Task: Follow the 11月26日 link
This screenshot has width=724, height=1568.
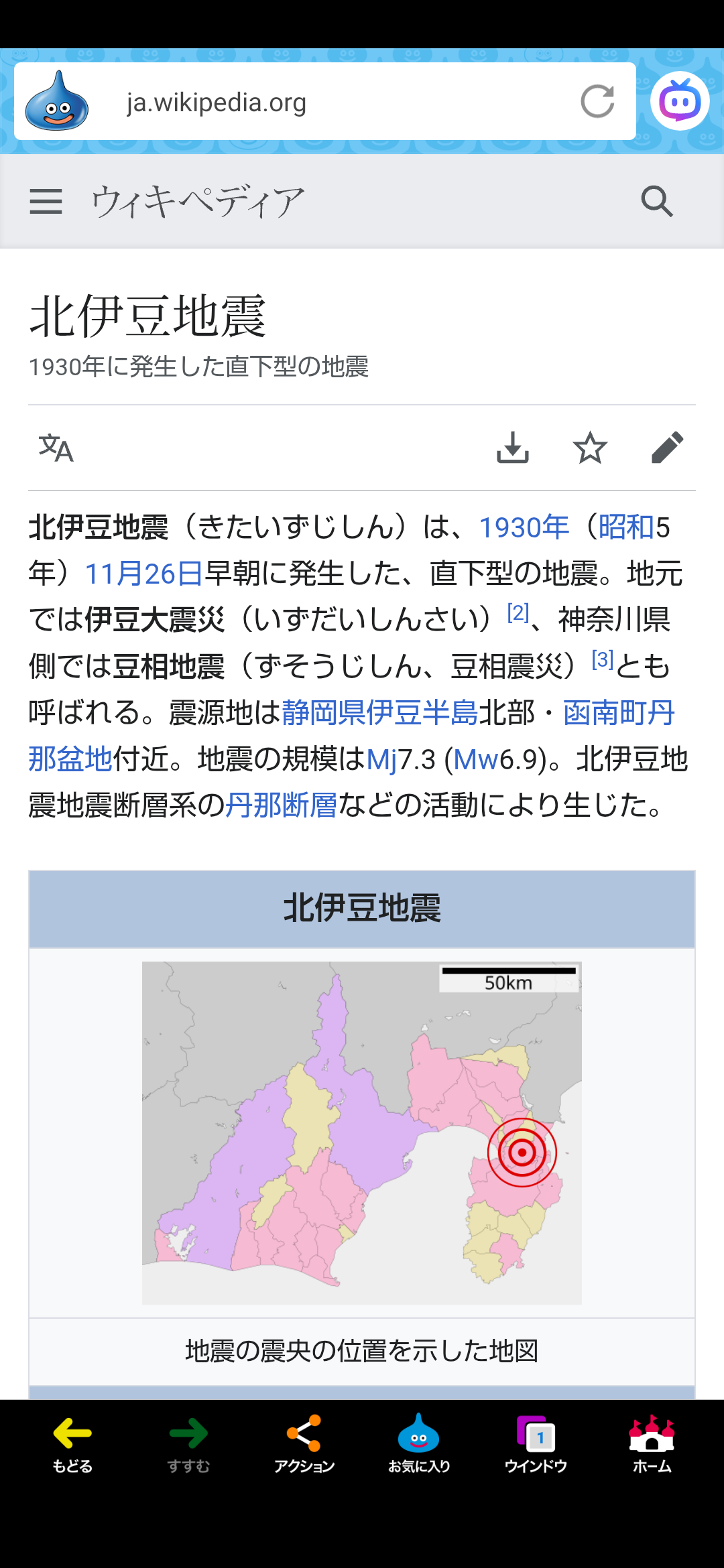Action: tap(143, 574)
